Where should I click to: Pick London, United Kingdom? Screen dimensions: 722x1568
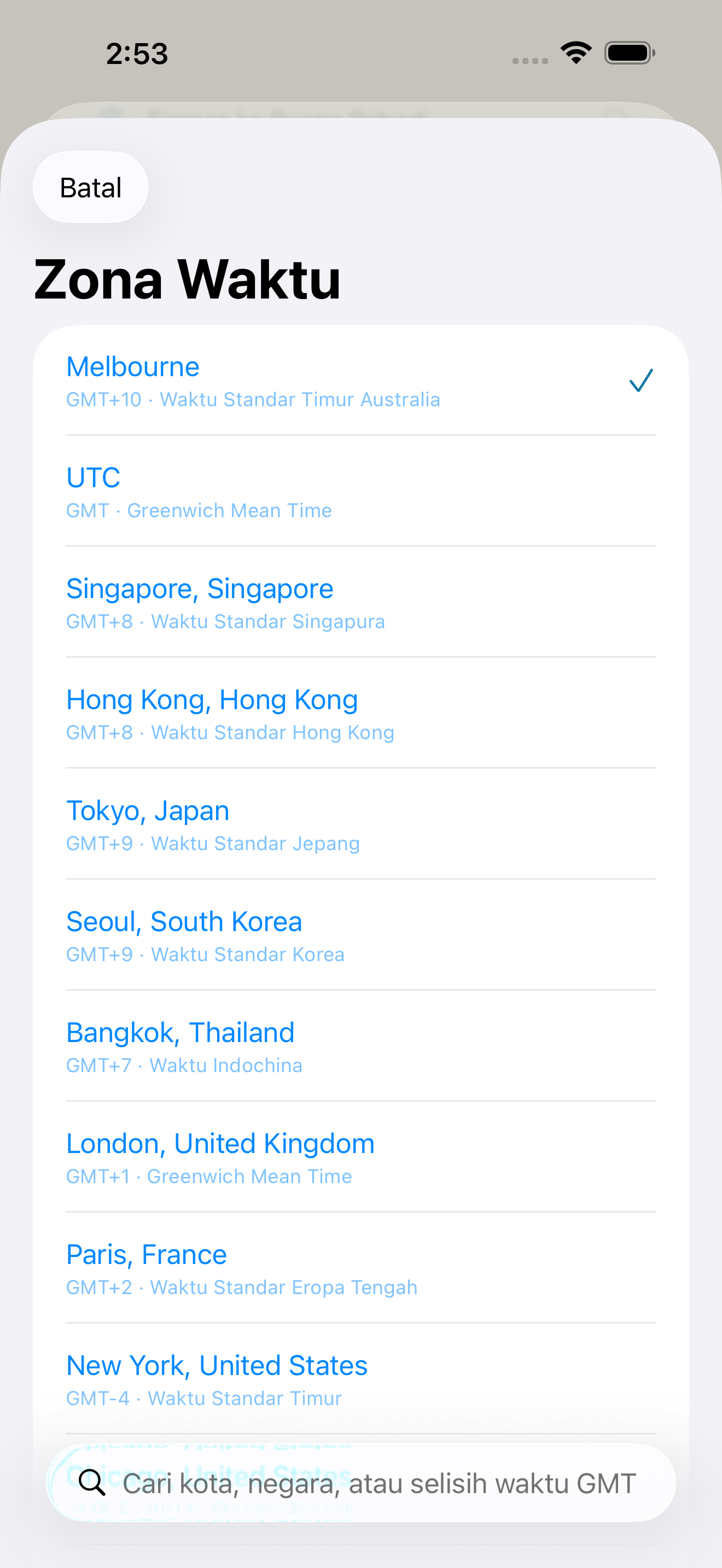361,1157
